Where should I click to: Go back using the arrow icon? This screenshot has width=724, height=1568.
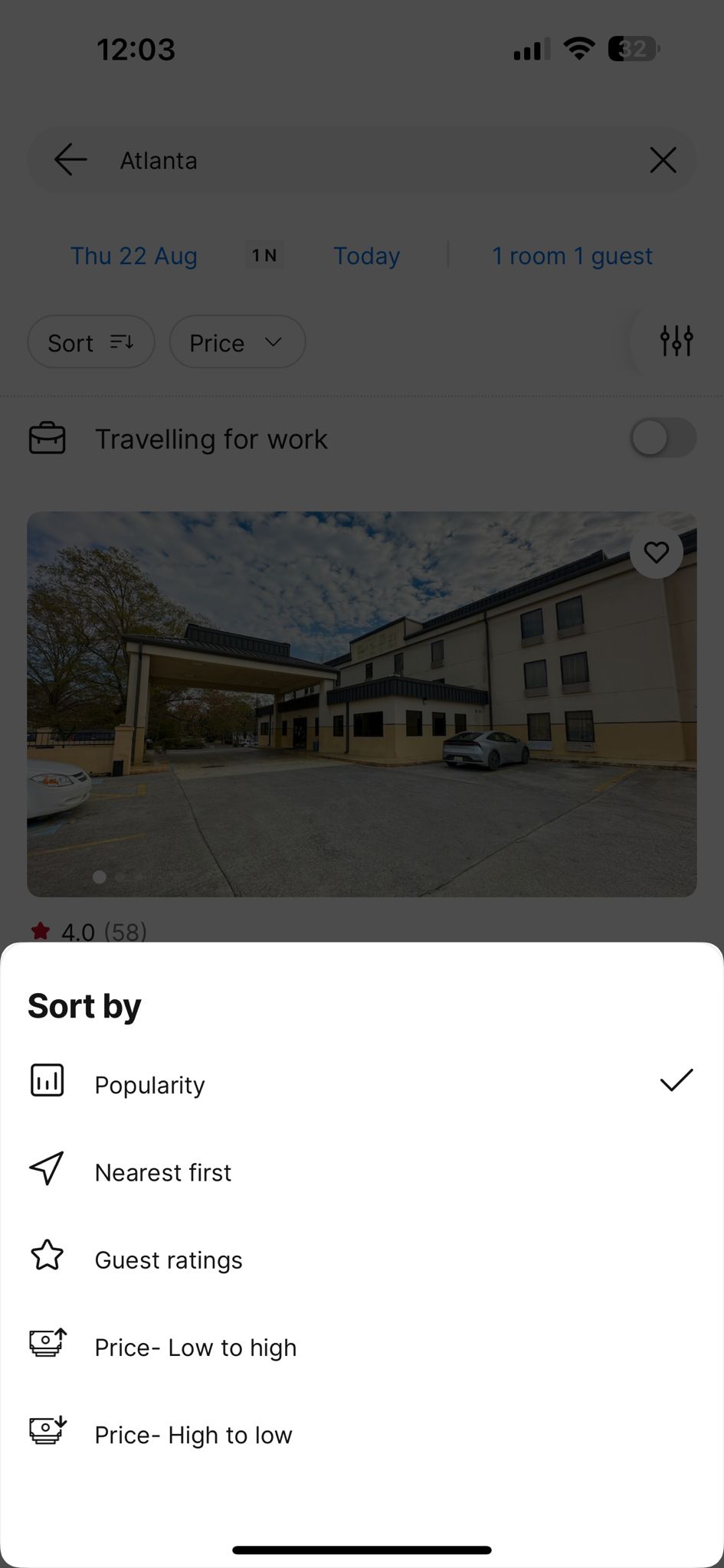coord(70,160)
